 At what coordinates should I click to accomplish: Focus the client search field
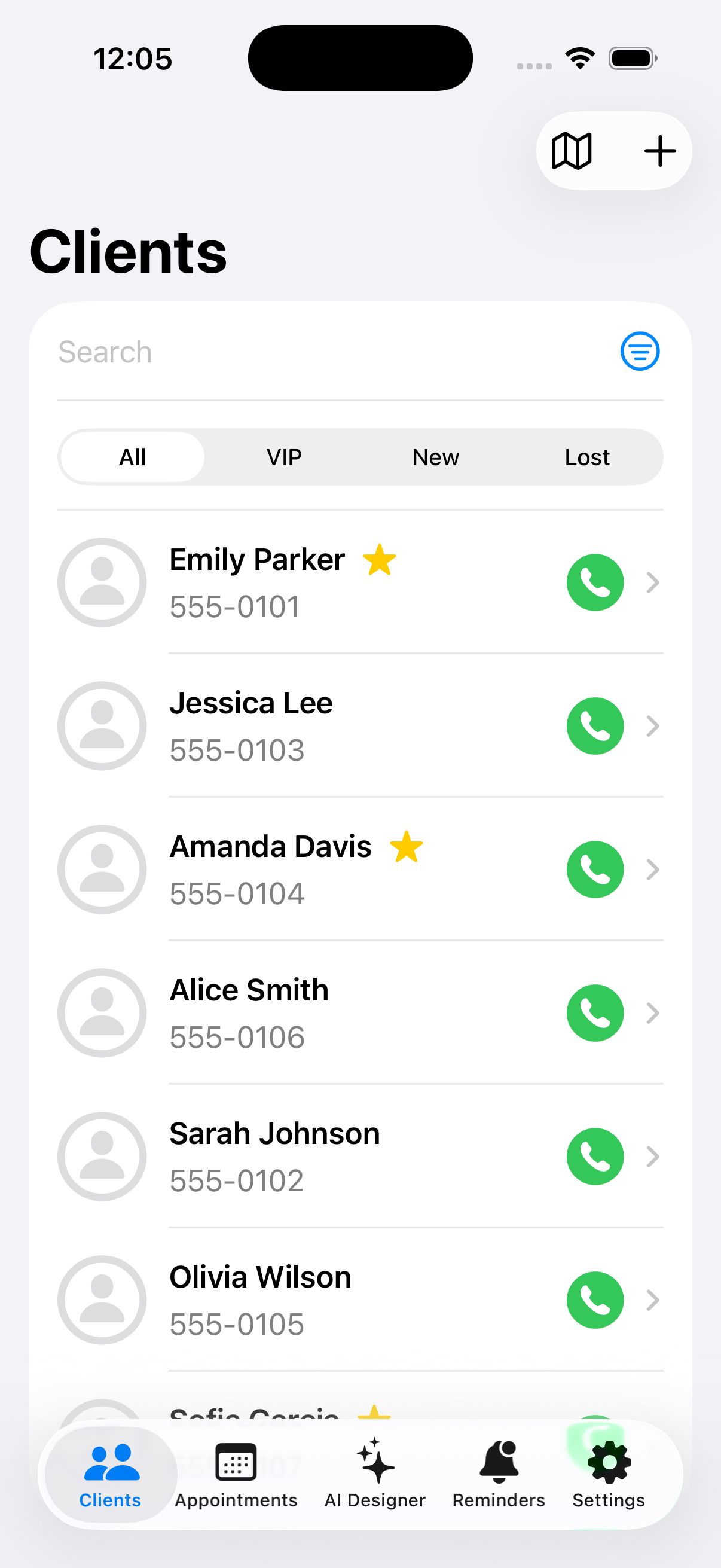point(329,352)
